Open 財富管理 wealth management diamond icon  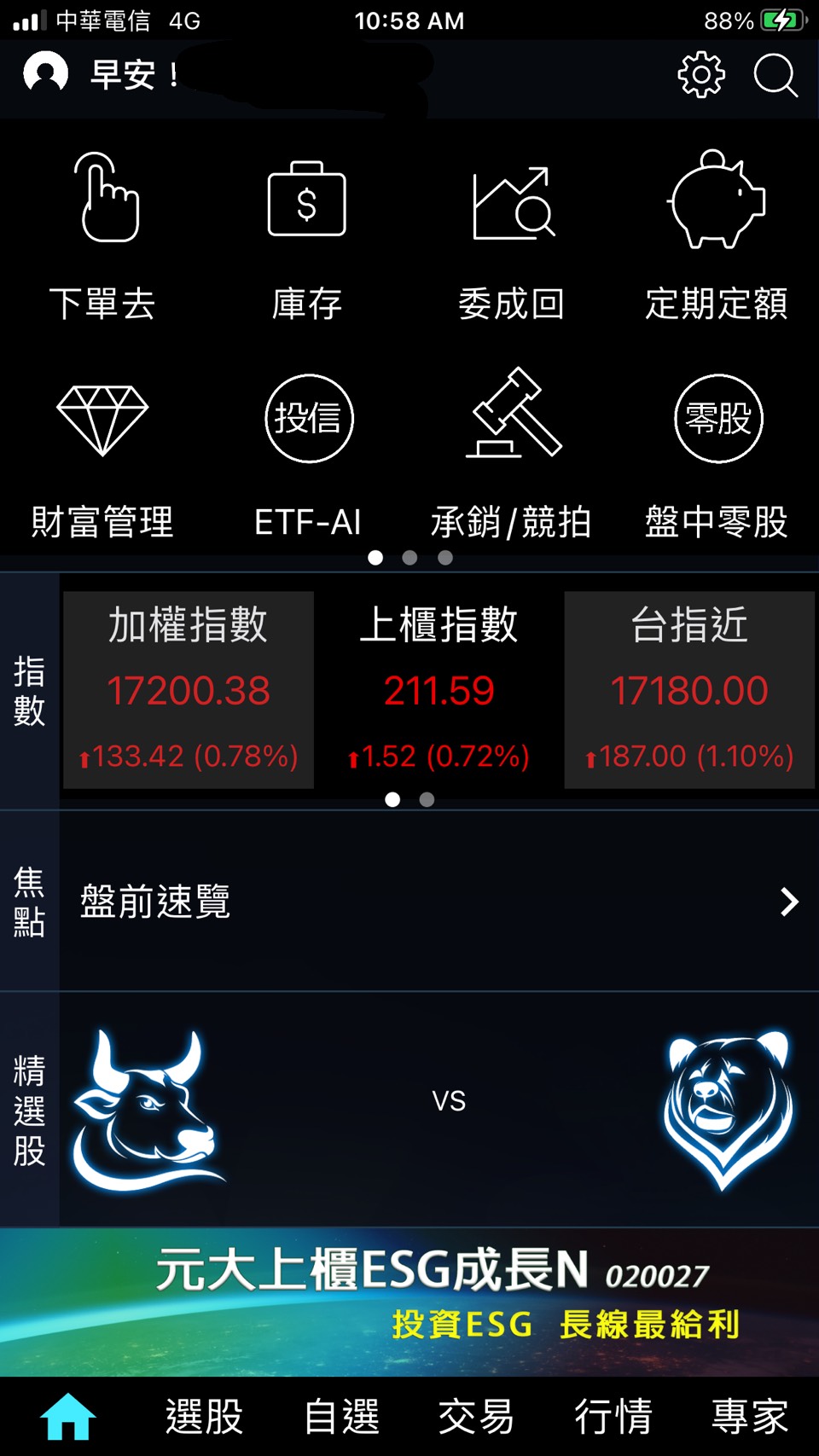102,418
